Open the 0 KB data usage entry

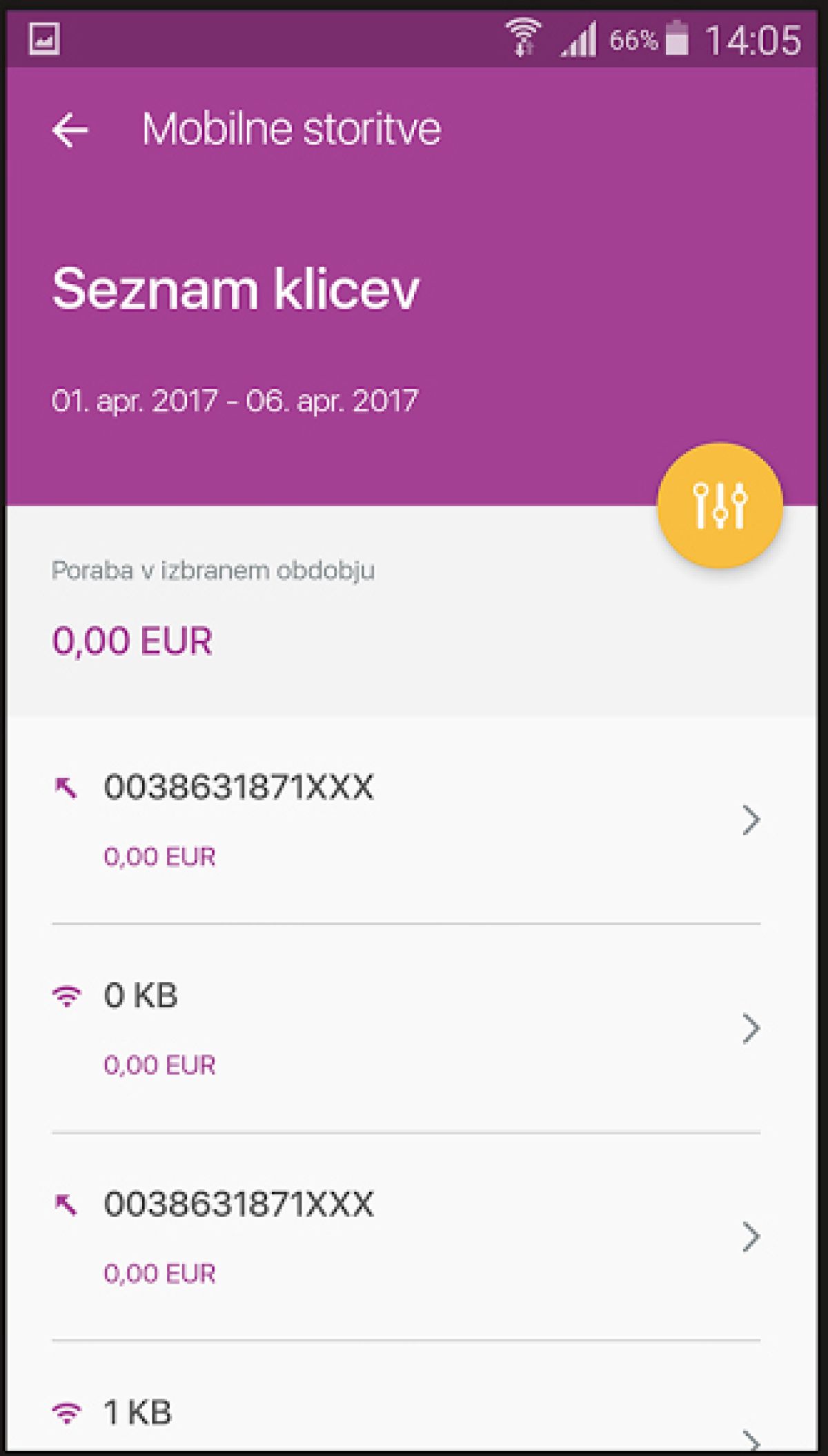tap(406, 1028)
